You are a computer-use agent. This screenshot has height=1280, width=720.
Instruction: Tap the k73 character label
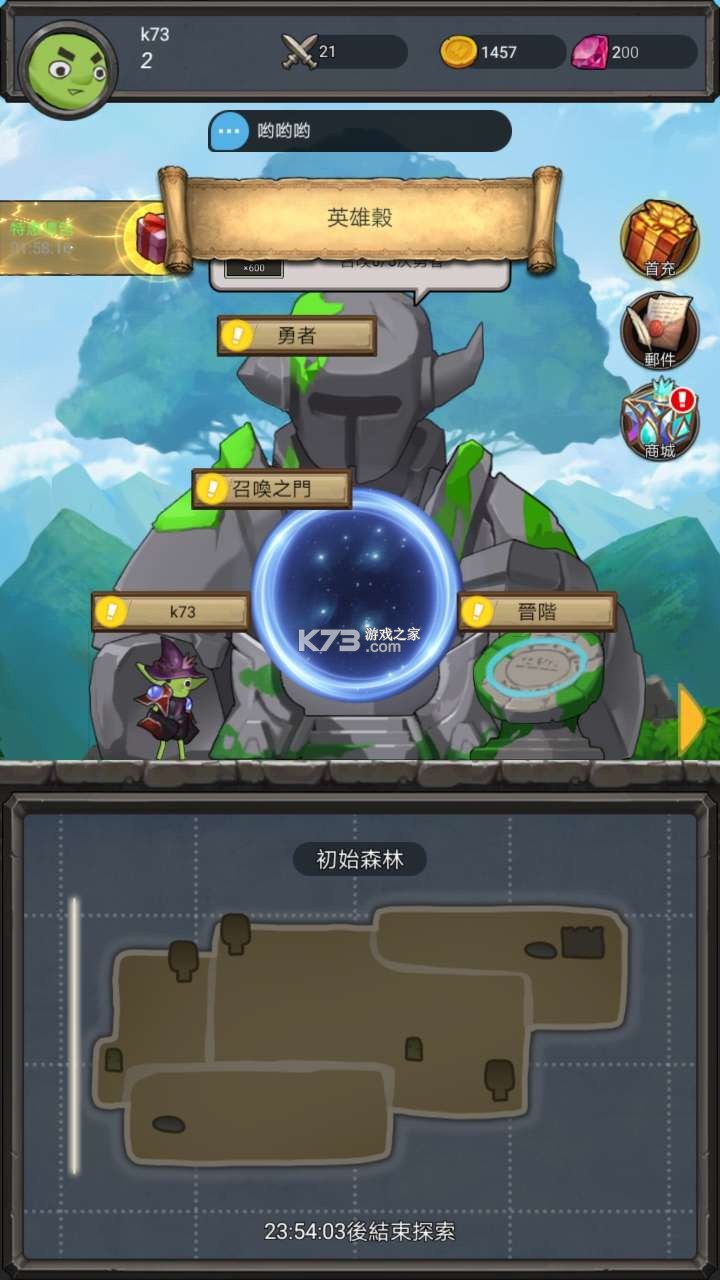[170, 612]
